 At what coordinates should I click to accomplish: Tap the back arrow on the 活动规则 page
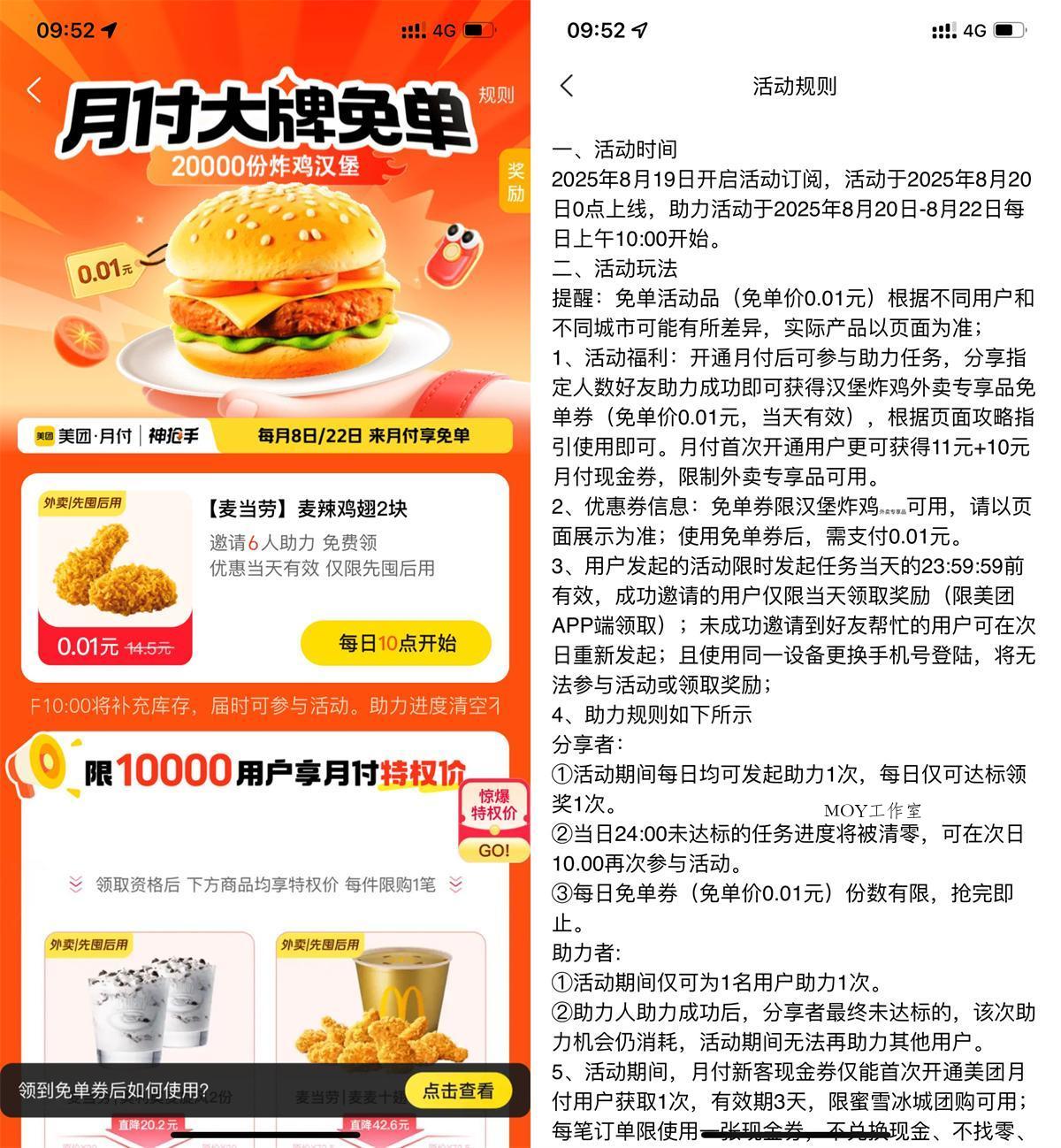569,86
